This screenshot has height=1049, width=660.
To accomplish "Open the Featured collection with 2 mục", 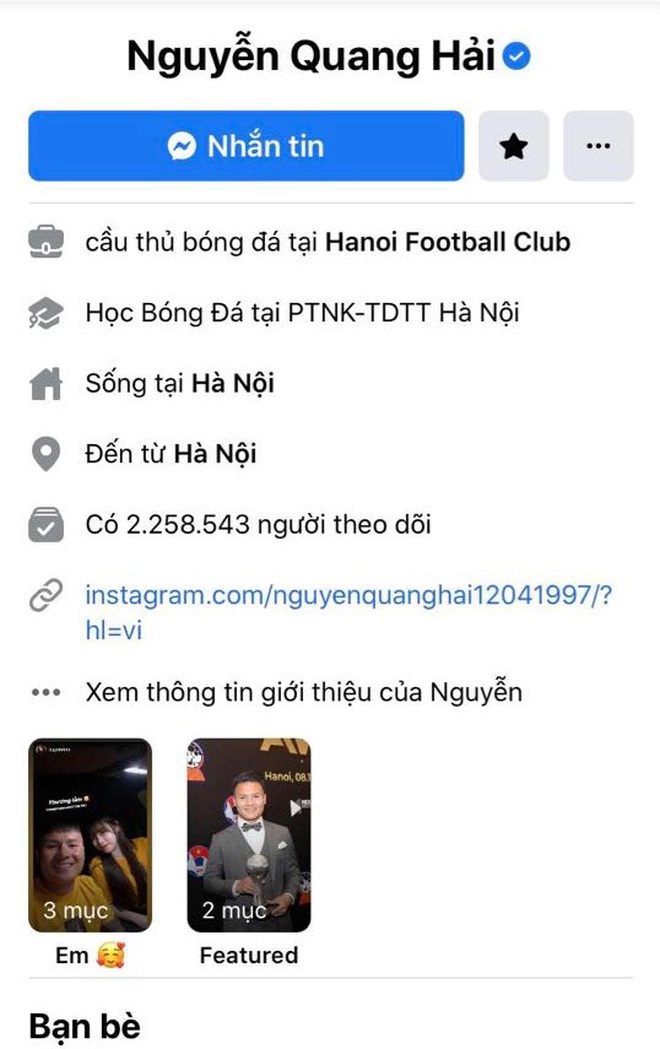I will click(249, 835).
